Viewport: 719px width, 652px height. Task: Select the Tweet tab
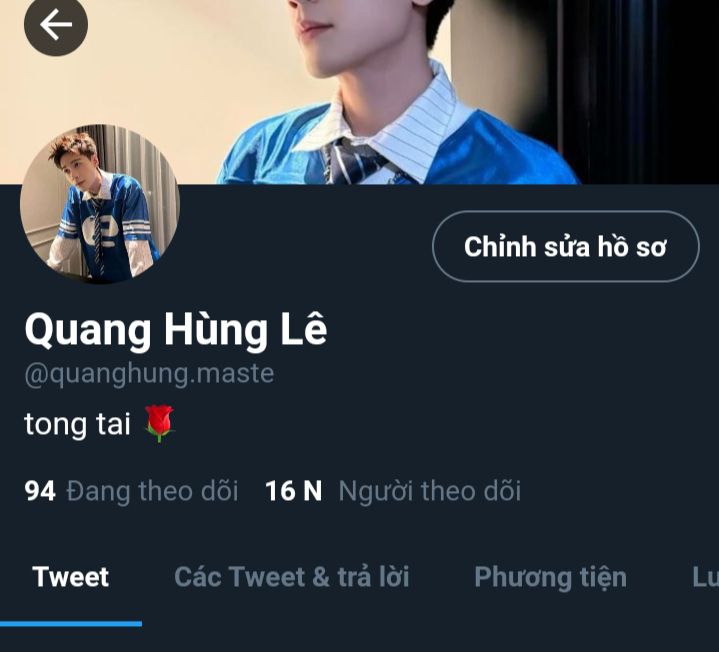click(70, 577)
